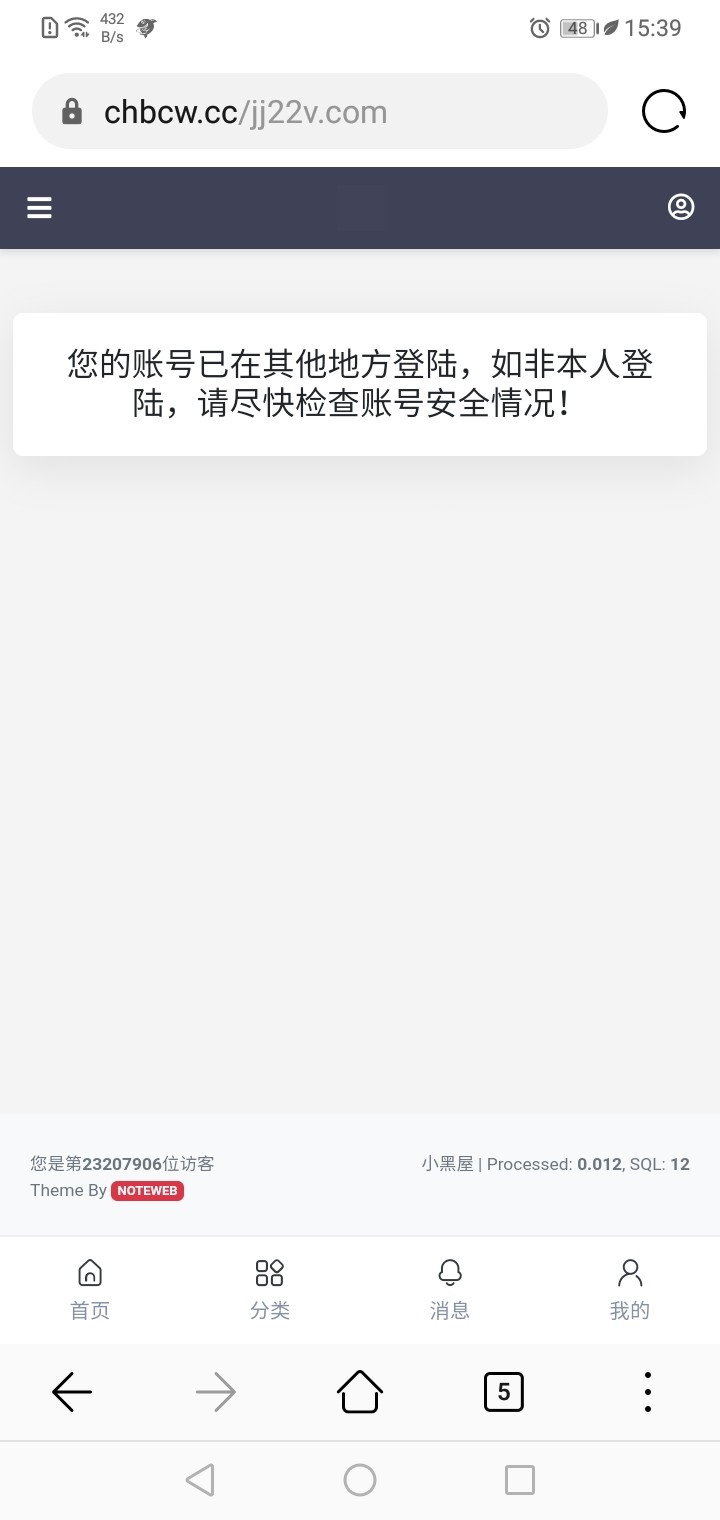
Task: Open the browser tabs switcher
Action: [504, 1391]
